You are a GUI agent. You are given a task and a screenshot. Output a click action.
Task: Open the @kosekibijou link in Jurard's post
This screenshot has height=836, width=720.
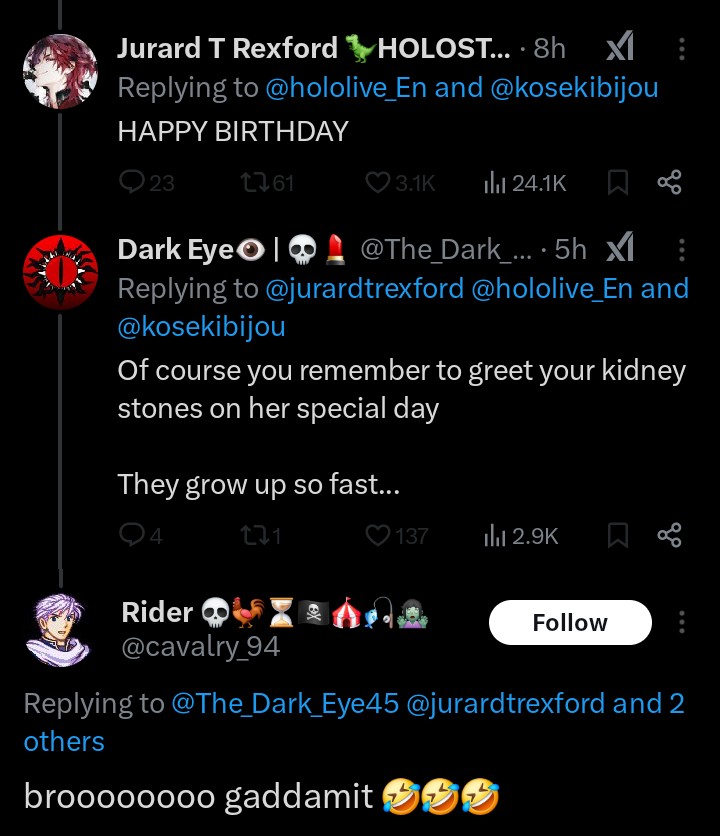[x=575, y=88]
